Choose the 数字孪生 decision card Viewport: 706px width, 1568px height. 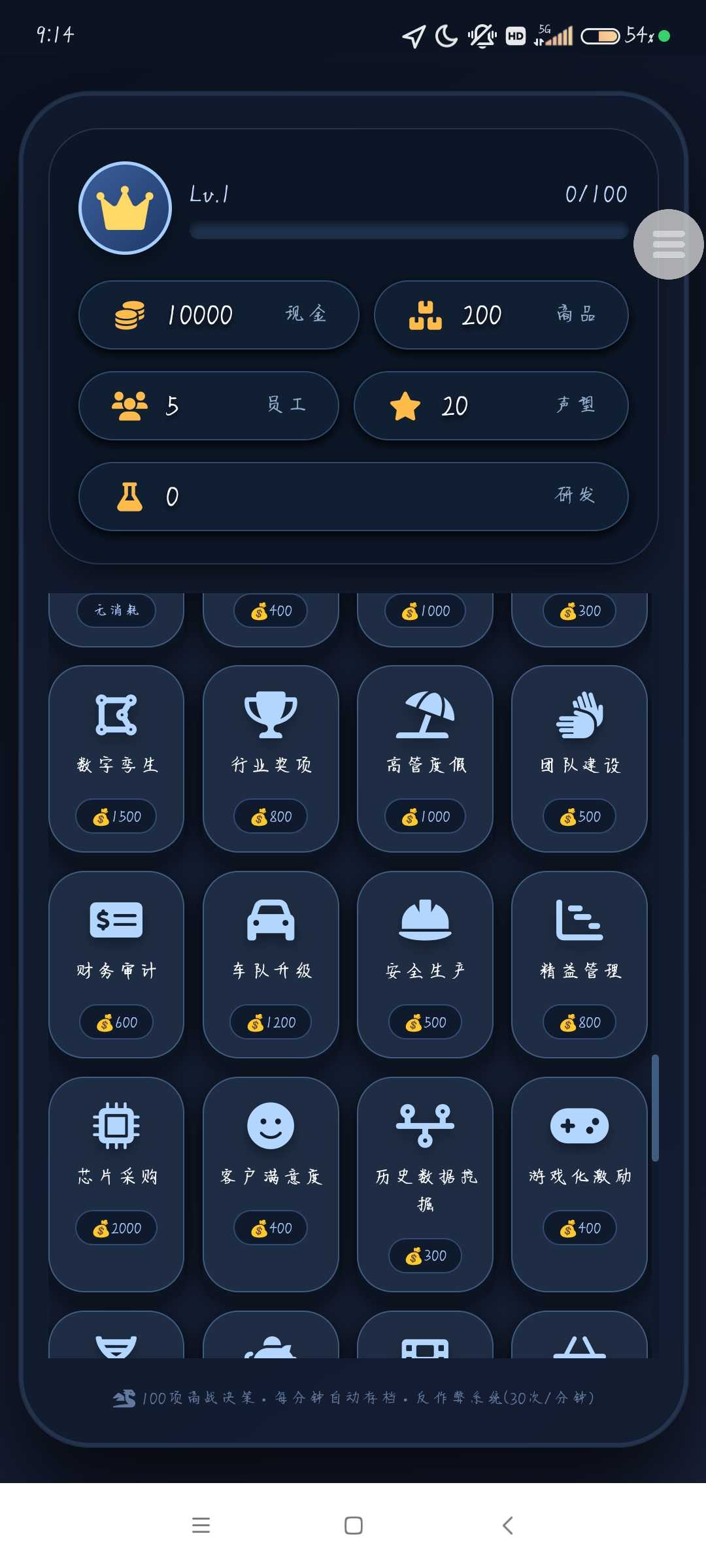point(116,758)
